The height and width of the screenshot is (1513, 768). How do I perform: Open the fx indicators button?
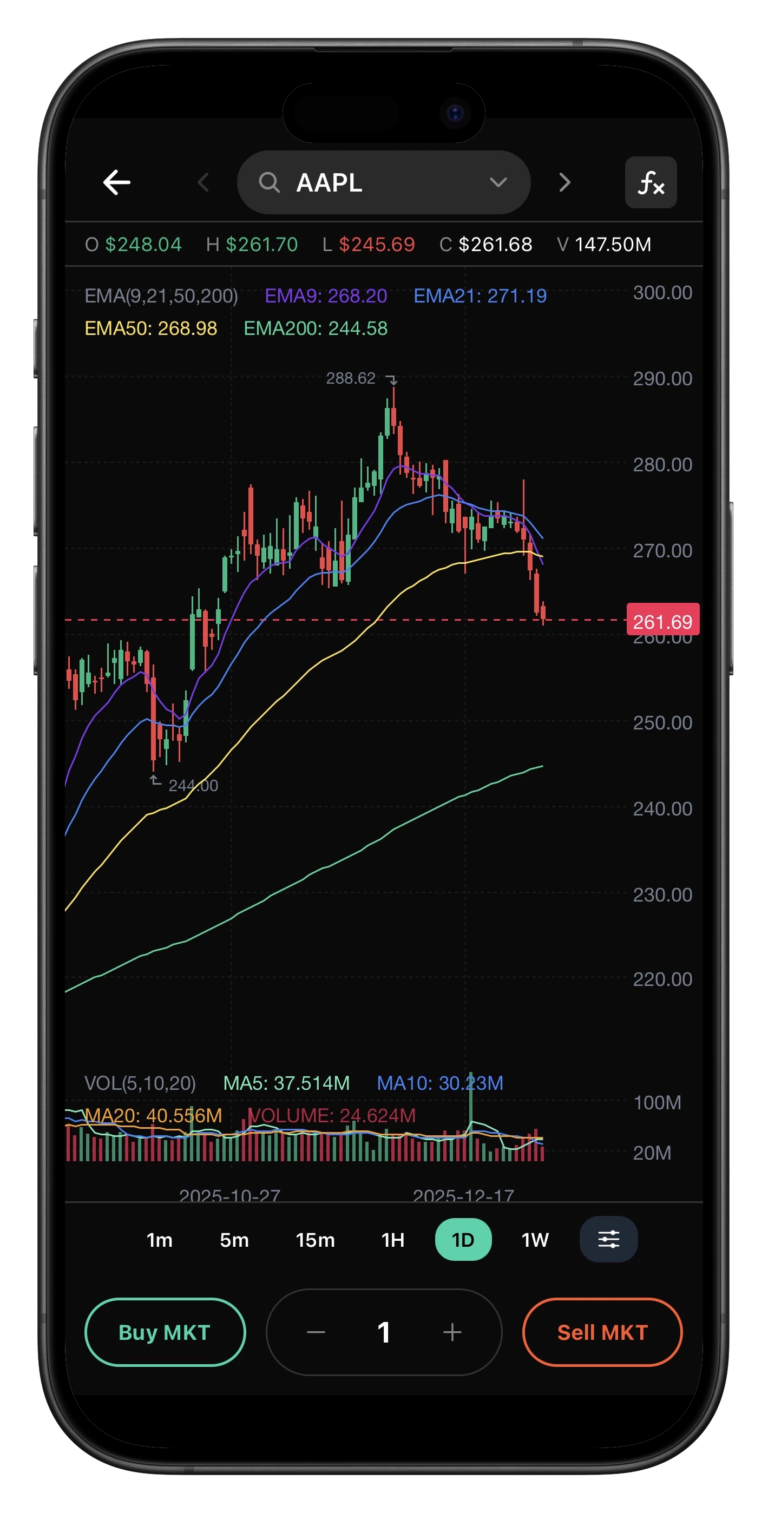(651, 182)
